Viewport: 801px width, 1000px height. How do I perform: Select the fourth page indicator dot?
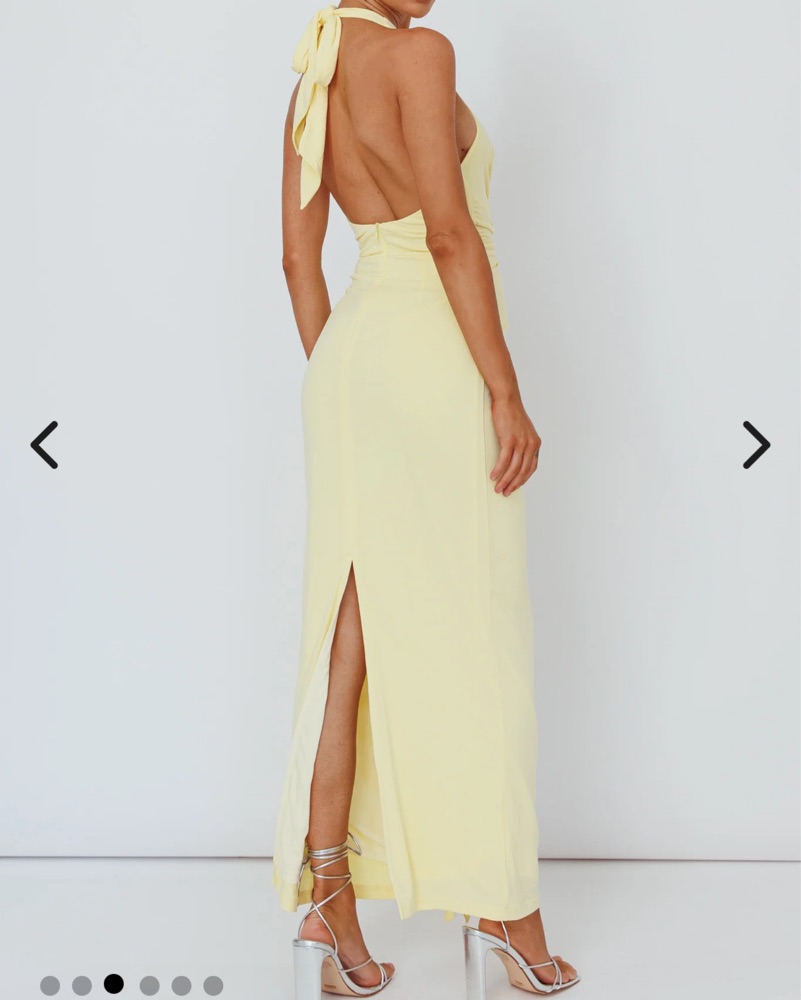[149, 985]
